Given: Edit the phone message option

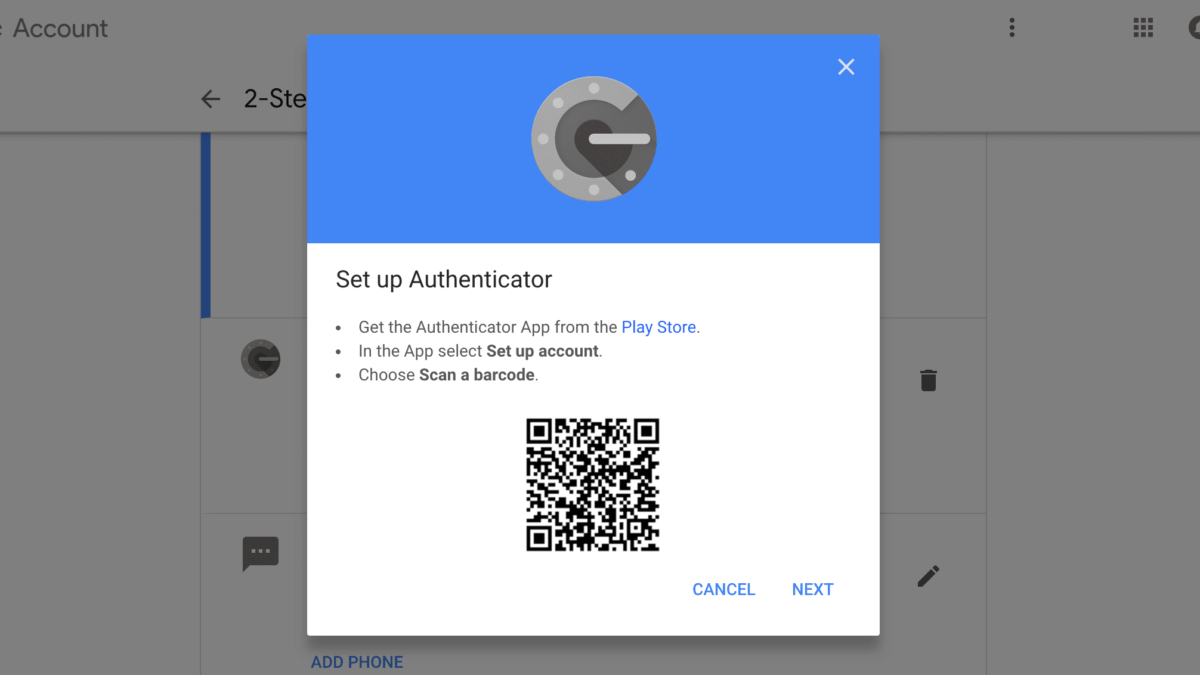Looking at the screenshot, I should (928, 576).
